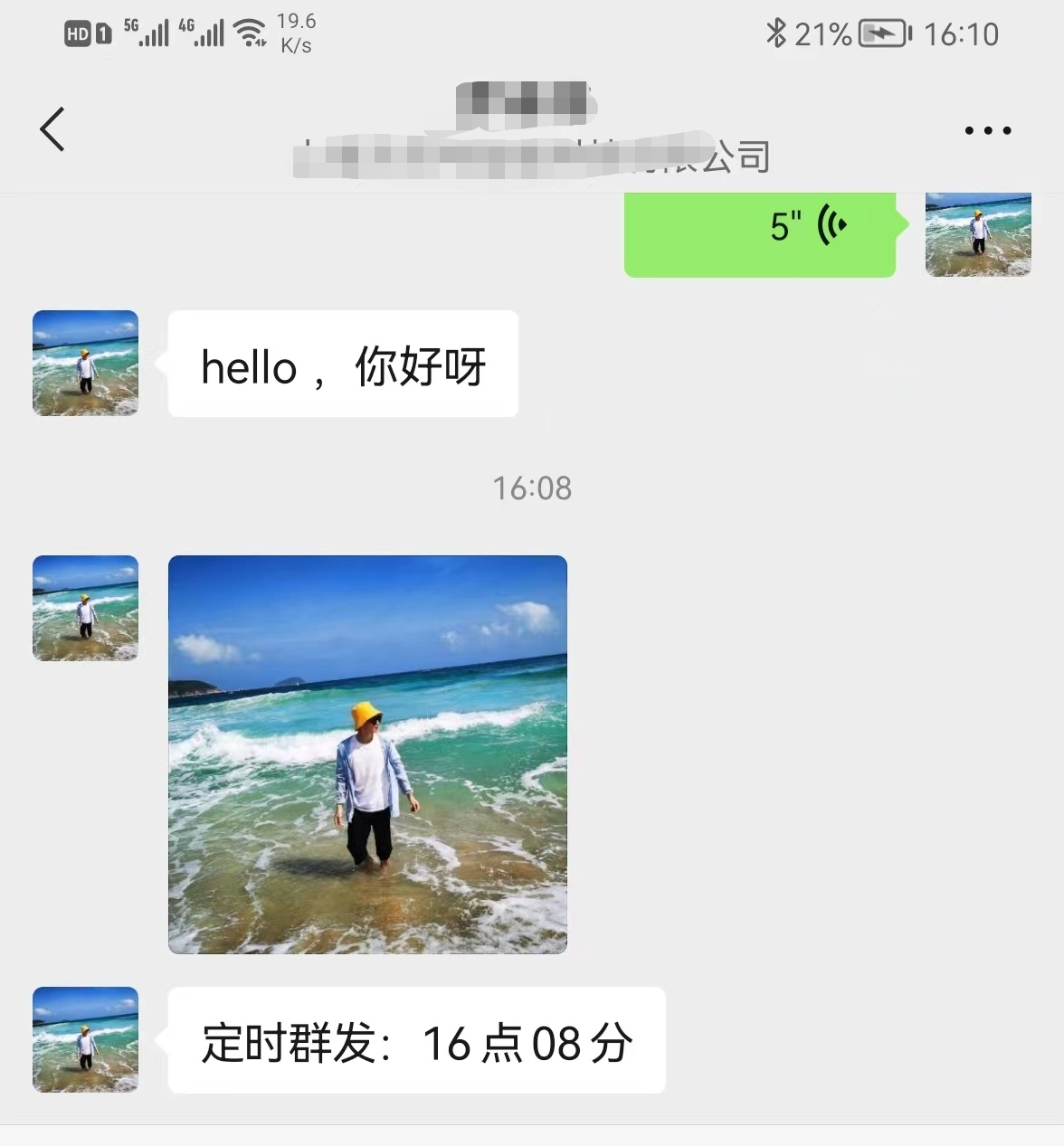Screen dimensions: 1064x1146
Task: Open the chat options via three-dot menu
Action: [x=988, y=129]
